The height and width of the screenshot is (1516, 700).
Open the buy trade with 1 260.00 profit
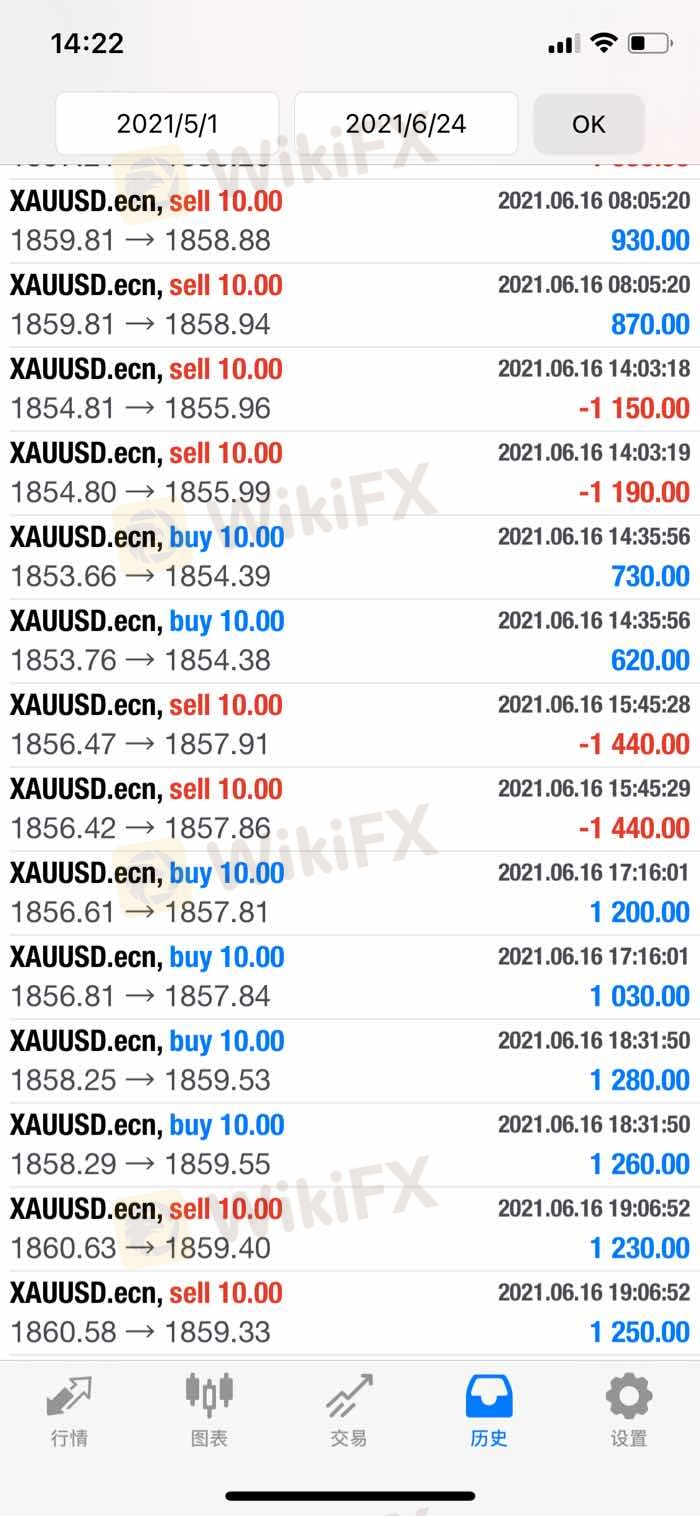coord(350,1145)
